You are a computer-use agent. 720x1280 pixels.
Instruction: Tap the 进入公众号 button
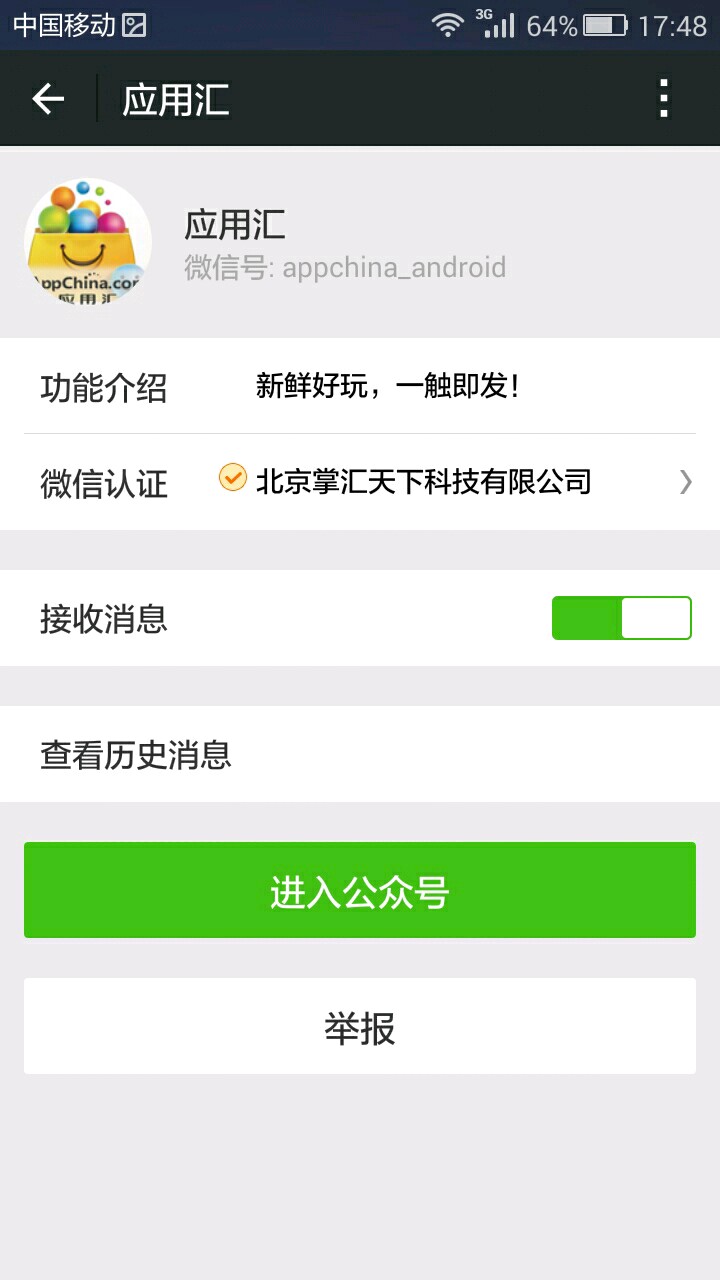pos(360,890)
